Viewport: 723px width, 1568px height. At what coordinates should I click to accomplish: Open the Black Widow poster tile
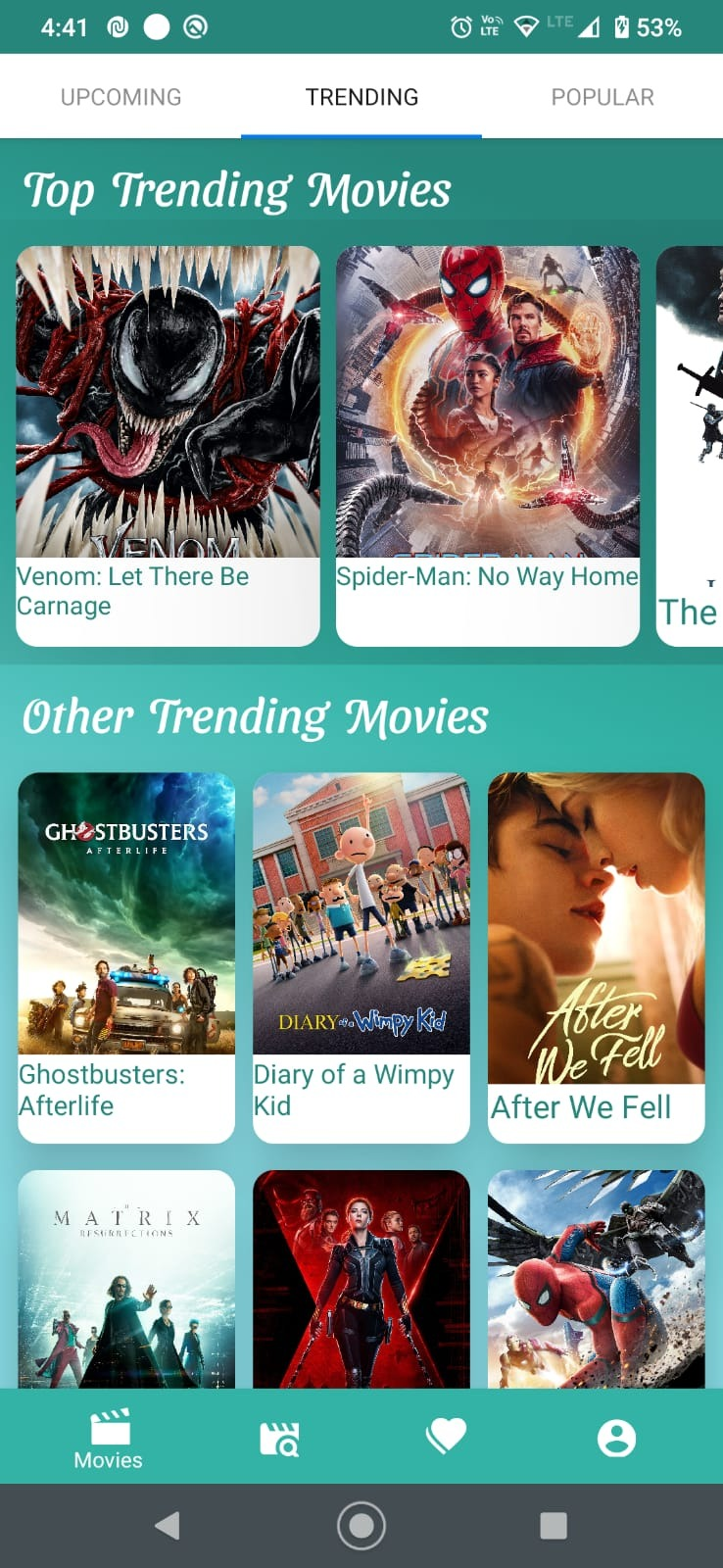click(x=361, y=1279)
